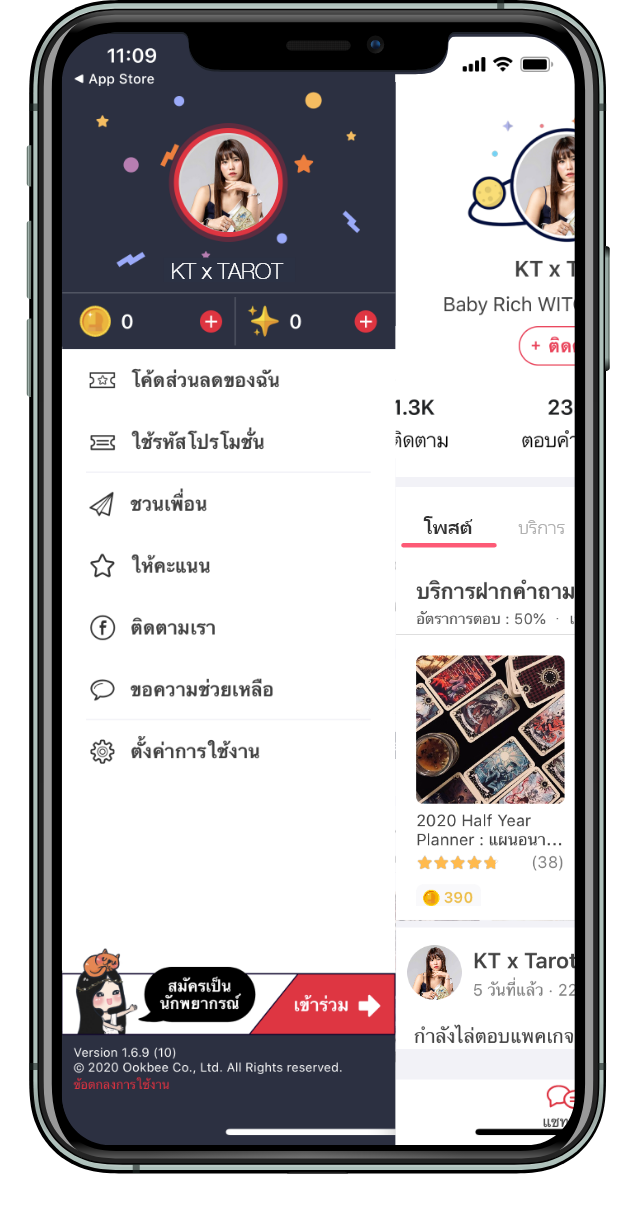Tap เข้าร่วม on the fortune teller banner
The height and width of the screenshot is (1217, 637).
335,1005
